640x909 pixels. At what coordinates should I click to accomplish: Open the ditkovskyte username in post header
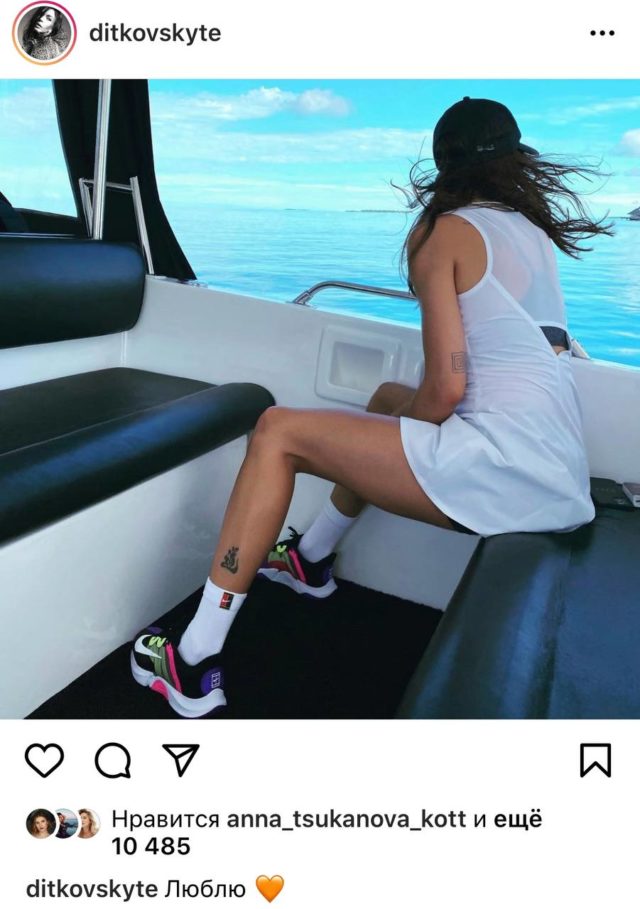tap(154, 33)
